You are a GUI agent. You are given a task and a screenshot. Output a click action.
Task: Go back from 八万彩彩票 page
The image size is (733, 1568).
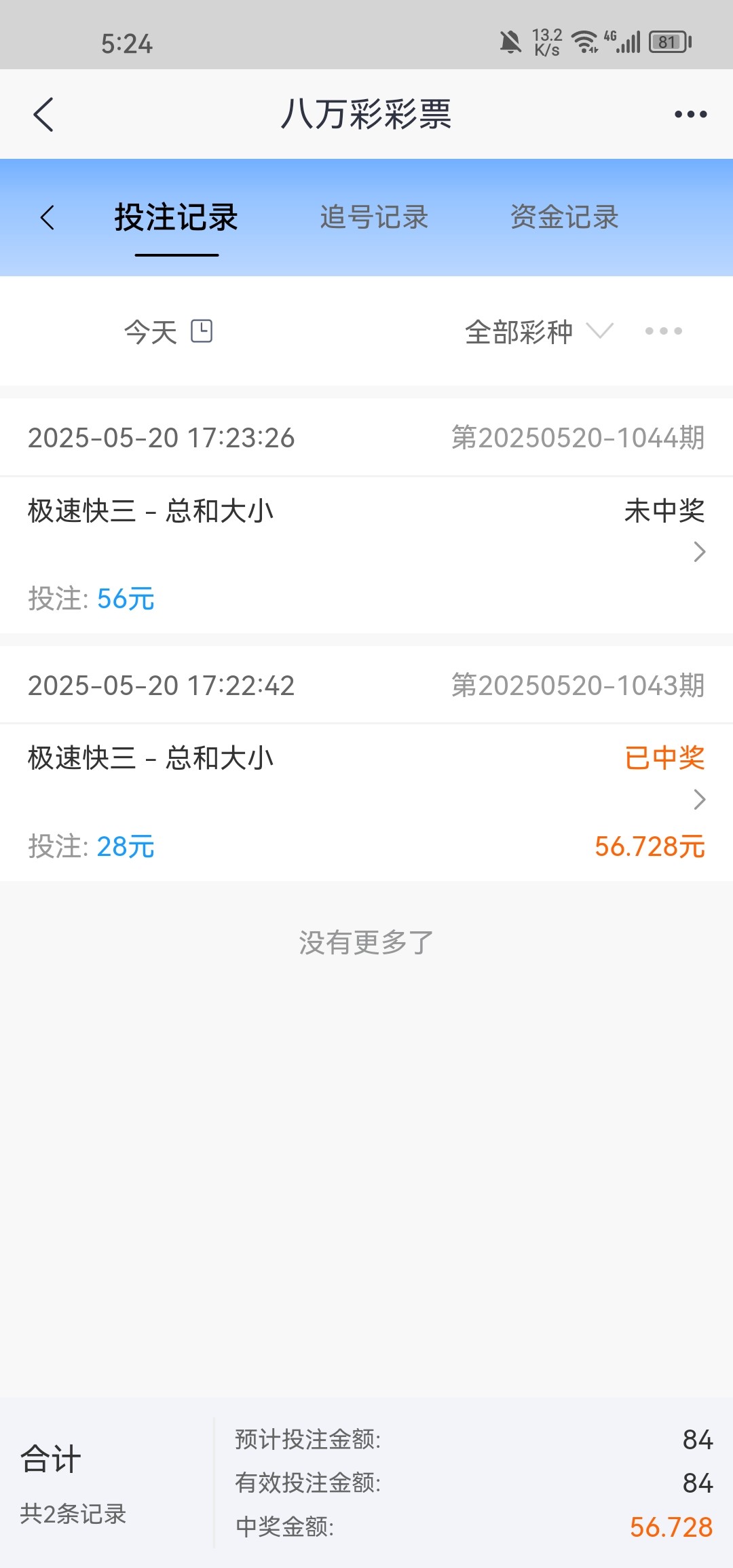pos(43,114)
